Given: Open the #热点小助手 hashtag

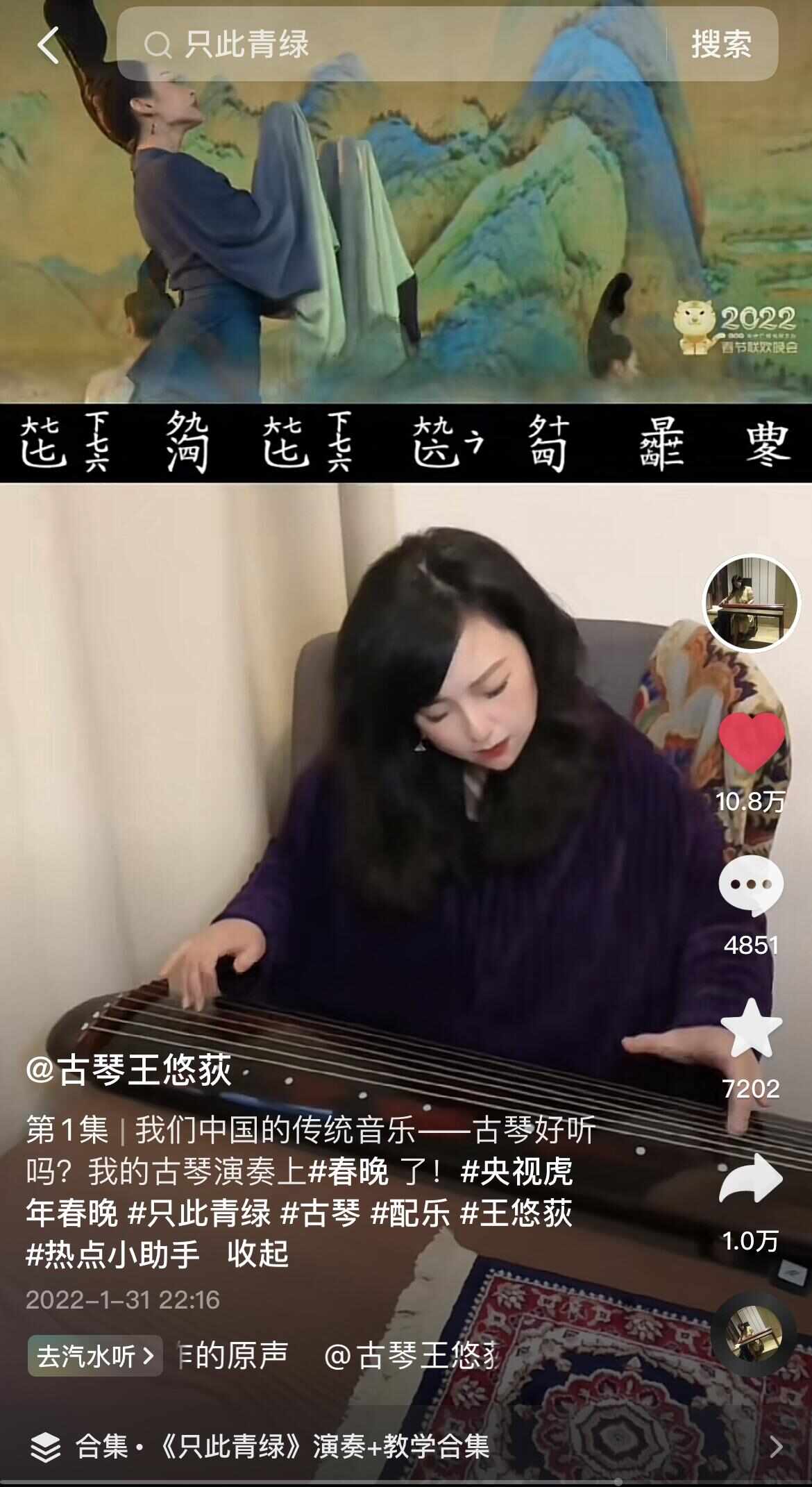Looking at the screenshot, I should click(x=112, y=1254).
